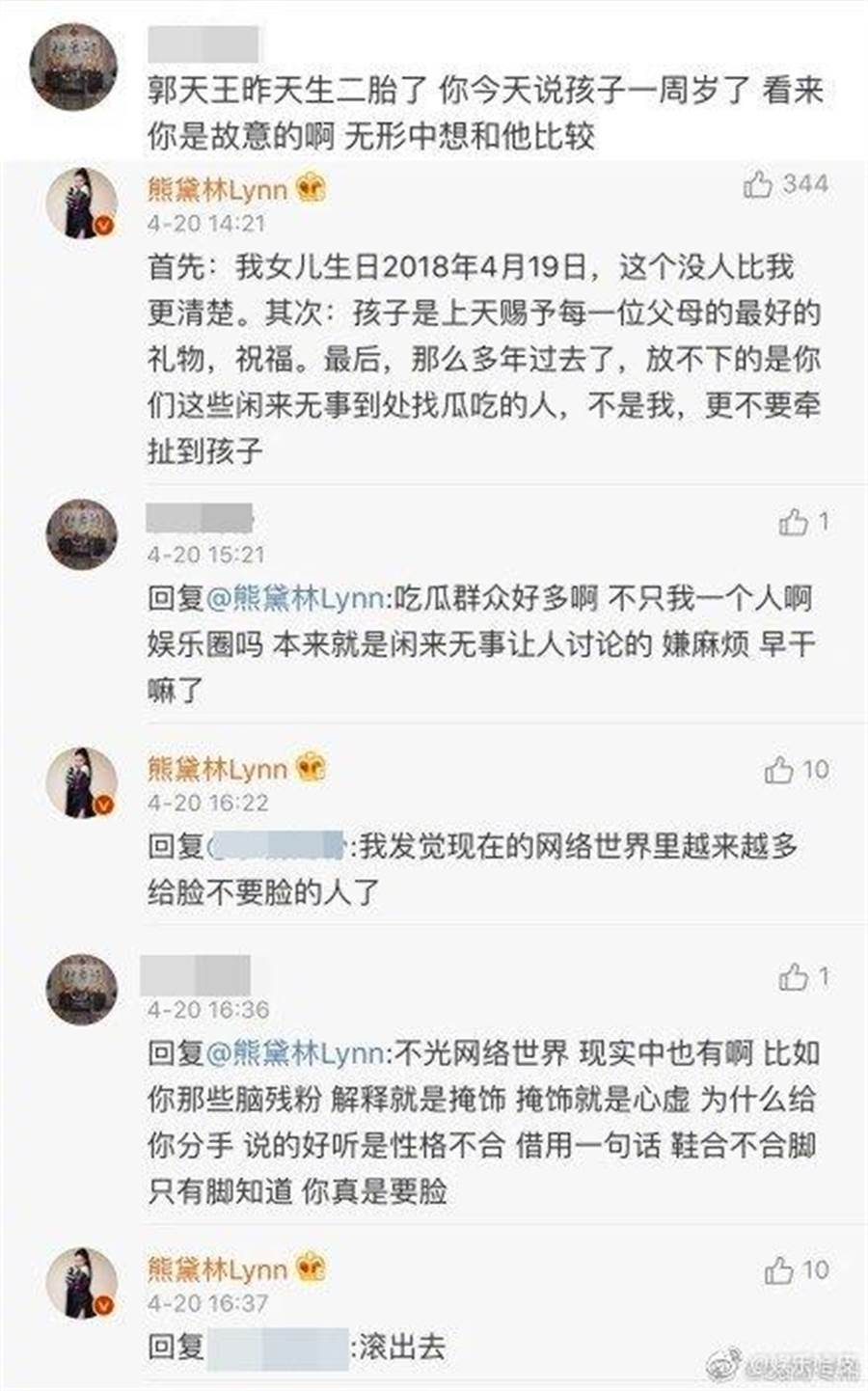Like the 14:21 comment with 344 likes

click(x=758, y=184)
